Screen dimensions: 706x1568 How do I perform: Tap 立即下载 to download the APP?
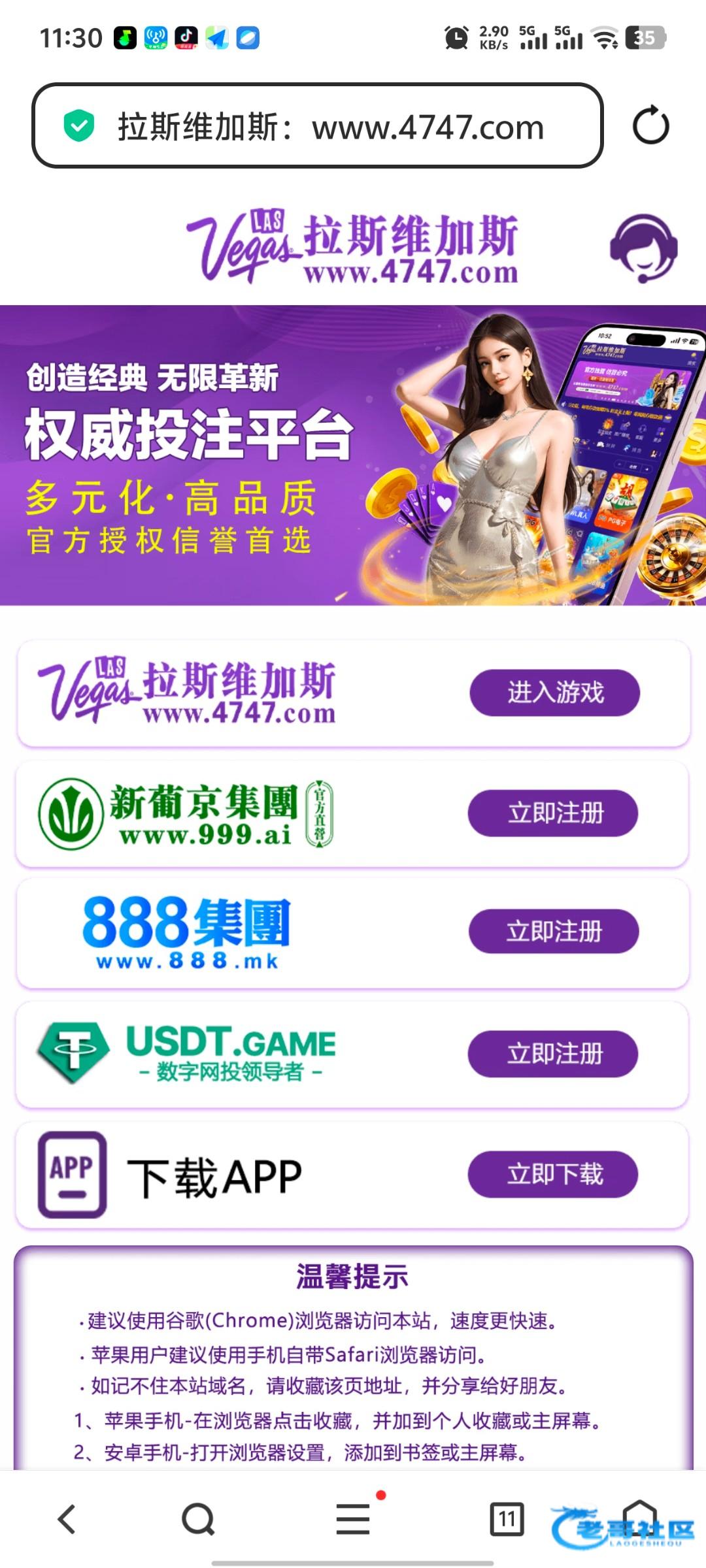553,1174
